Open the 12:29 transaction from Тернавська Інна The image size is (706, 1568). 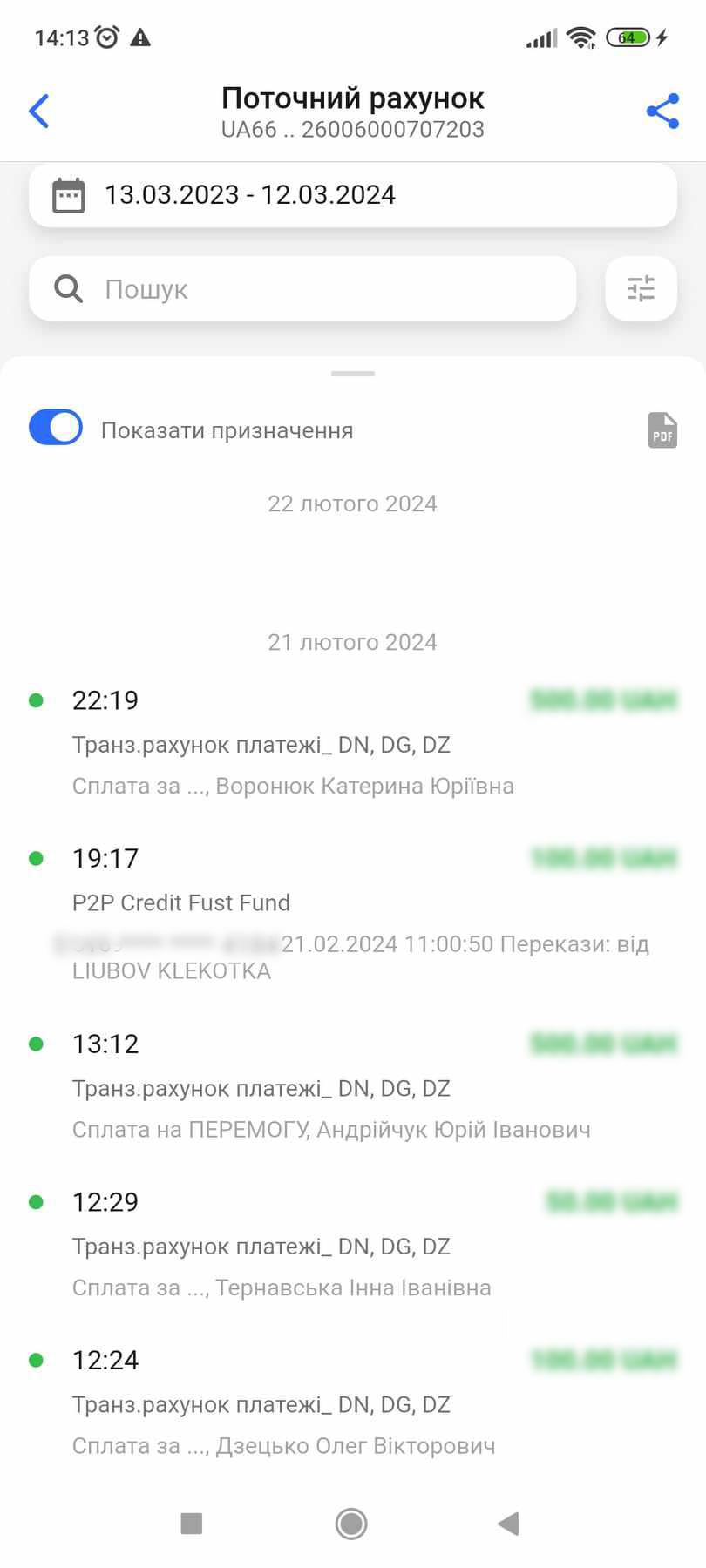pos(353,1244)
